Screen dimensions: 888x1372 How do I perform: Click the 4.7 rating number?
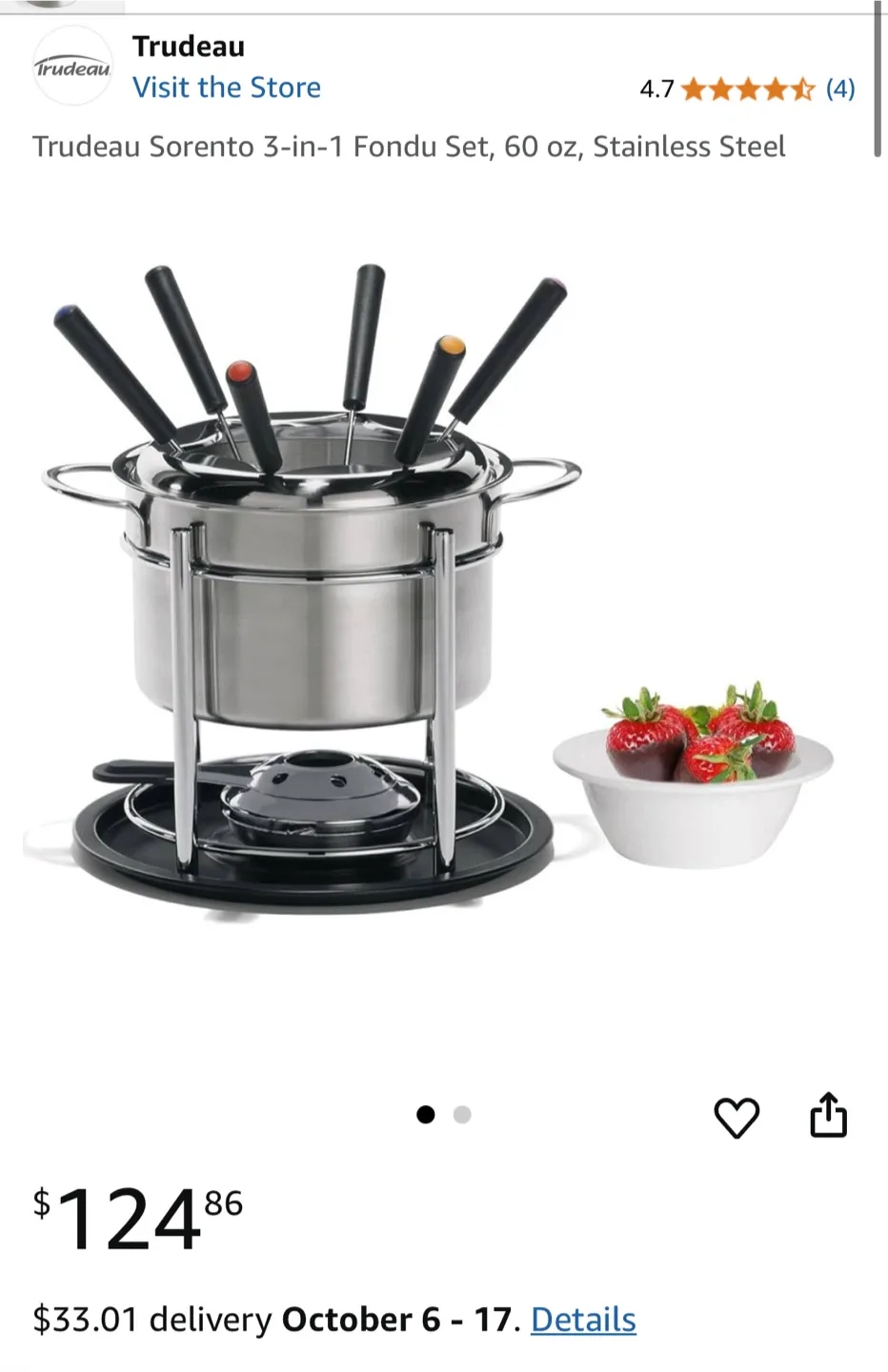pos(657,90)
